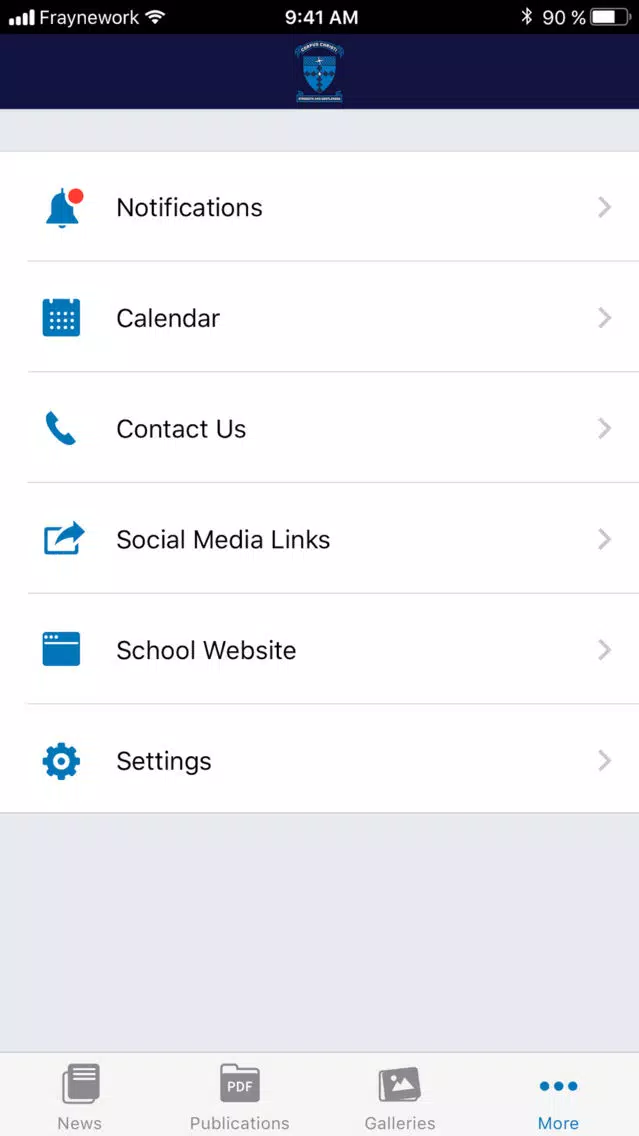Screen dimensions: 639x1136
Task: Open the Settings row
Action: point(320,759)
